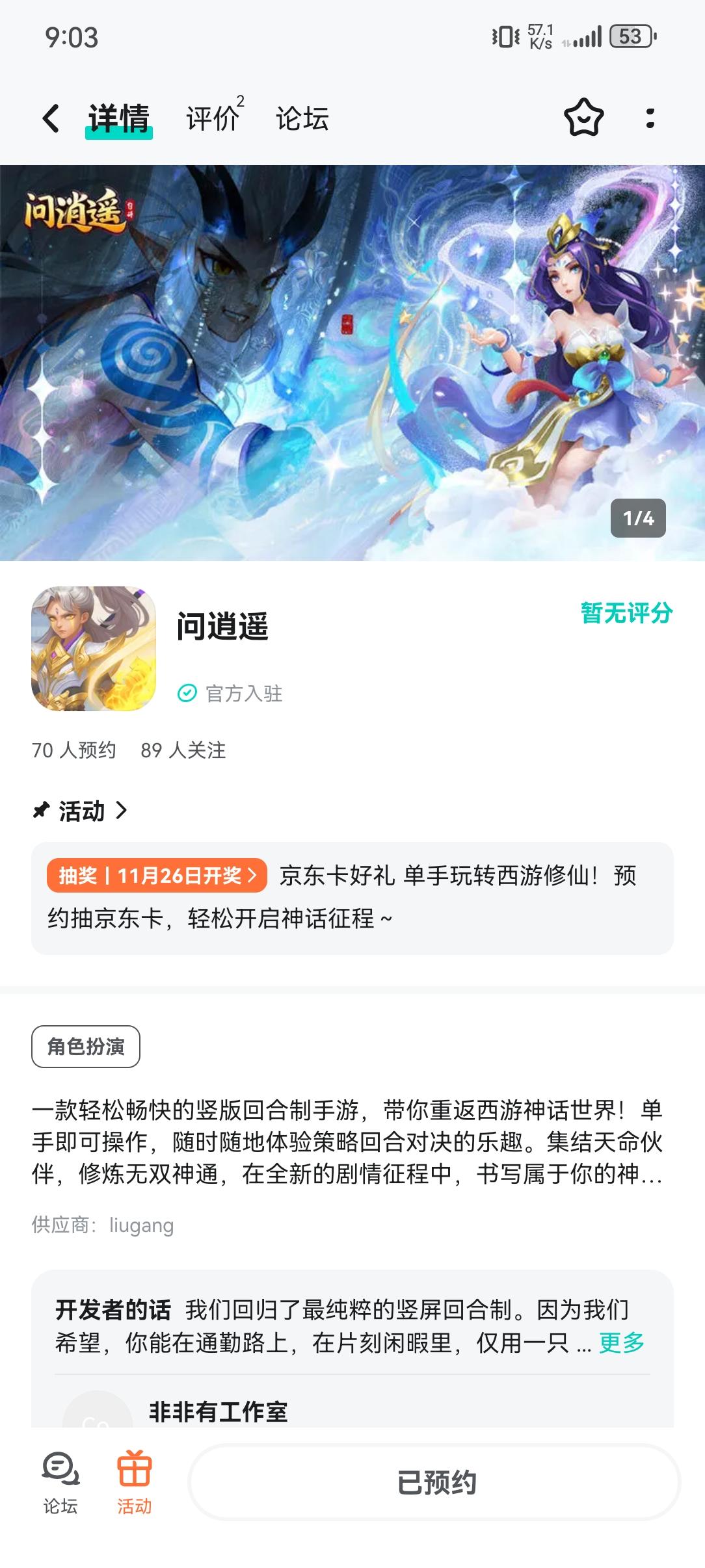Toggle following via 89 人关注 counter
The height and width of the screenshot is (1568, 705).
click(184, 751)
